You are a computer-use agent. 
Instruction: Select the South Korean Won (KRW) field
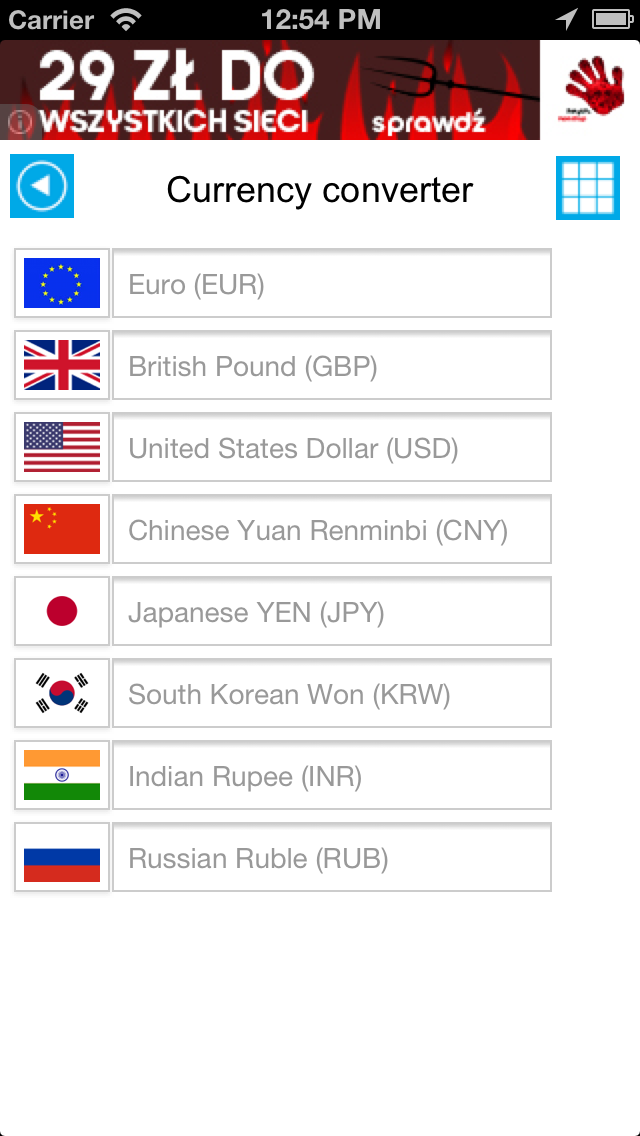coord(331,694)
